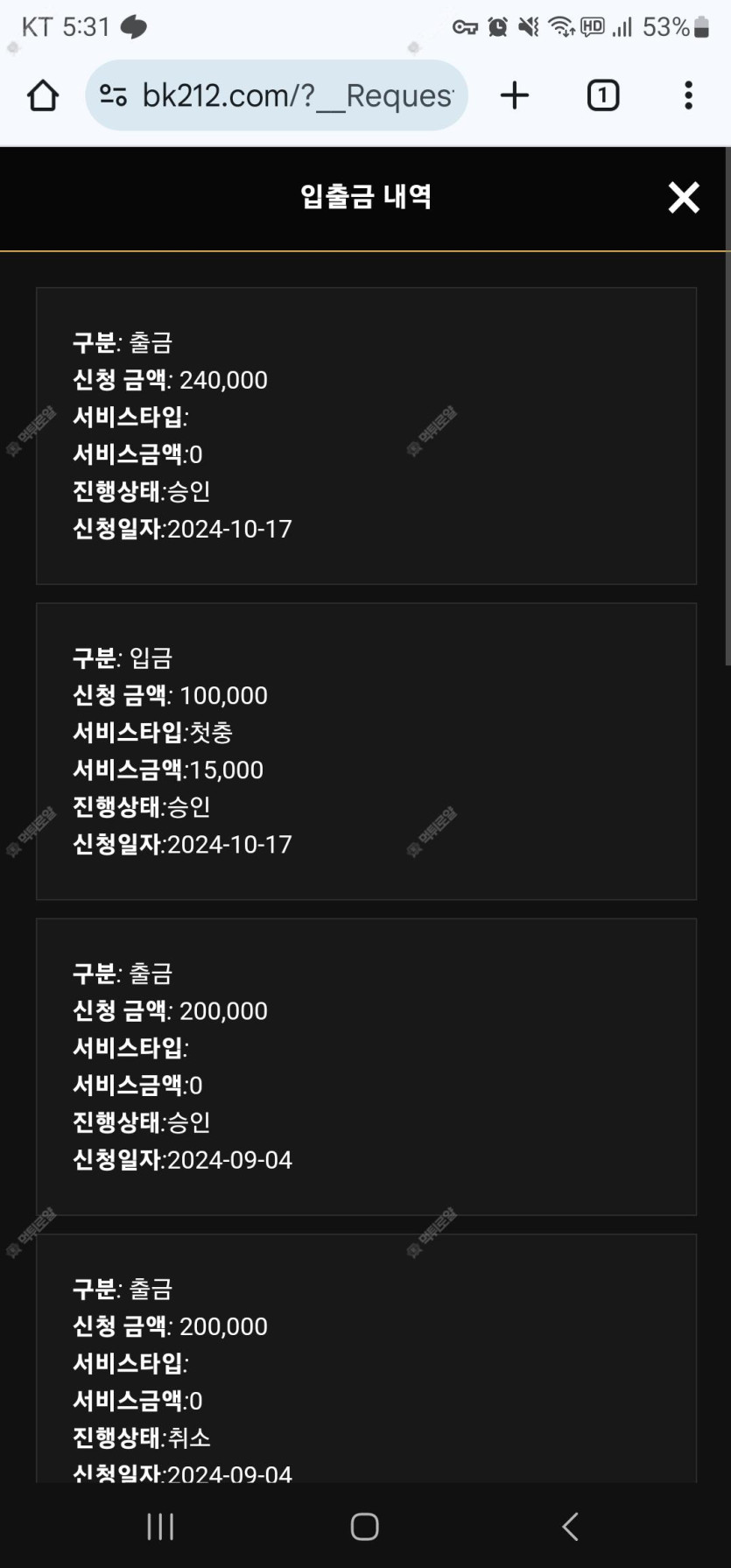This screenshot has height=1568, width=731.
Task: Open the tab switcher
Action: [602, 95]
